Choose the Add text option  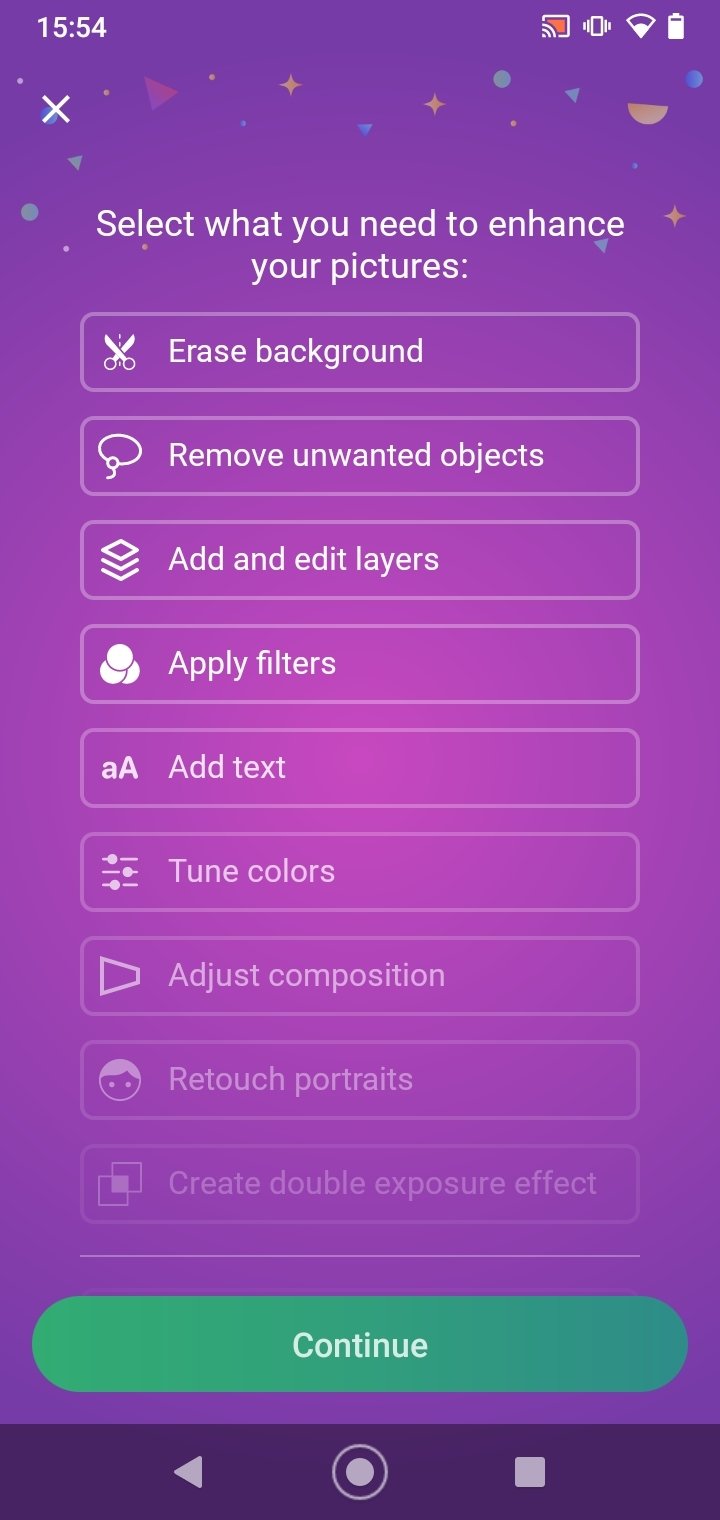click(x=360, y=768)
